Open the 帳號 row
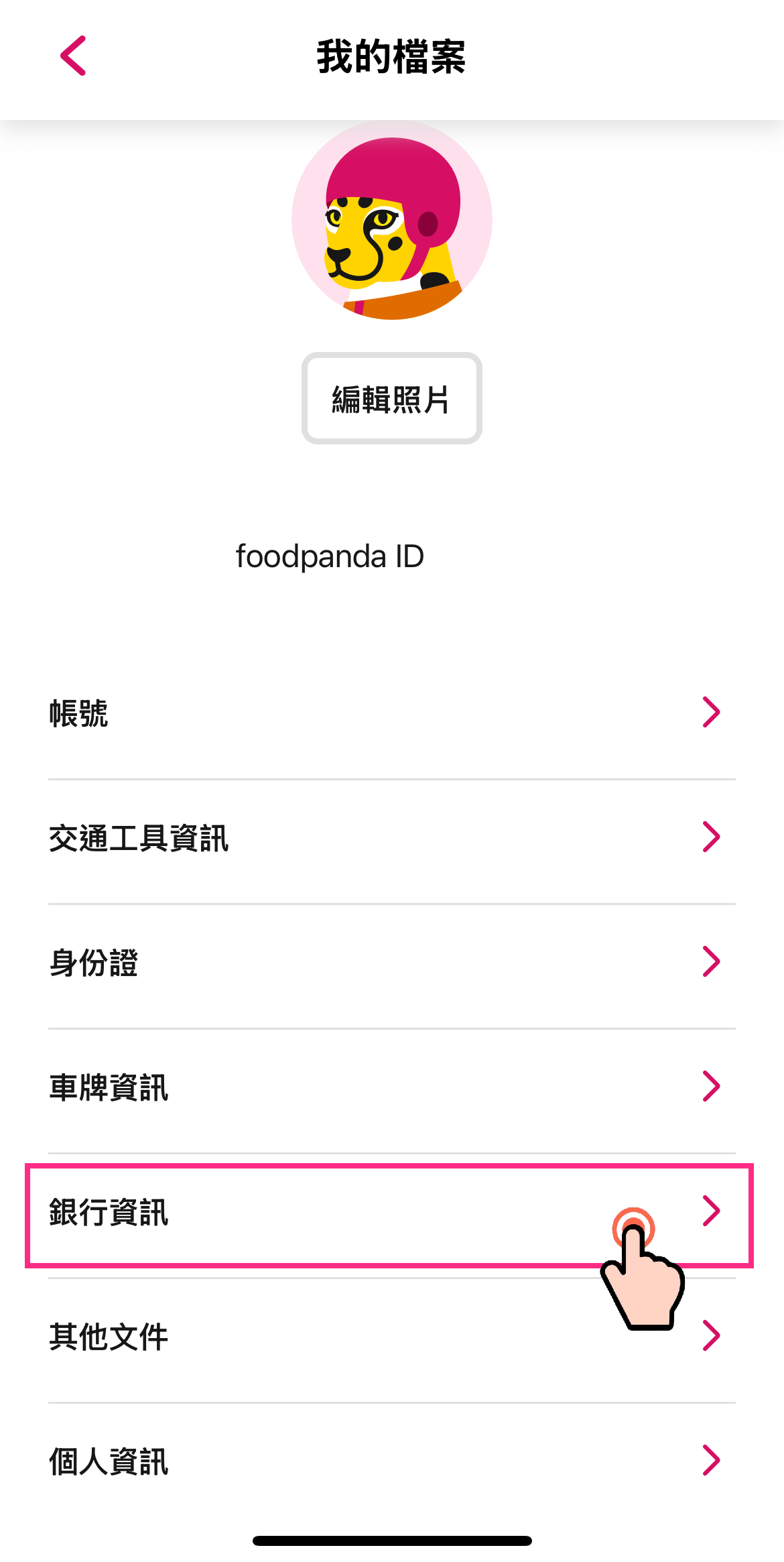 [x=391, y=713]
